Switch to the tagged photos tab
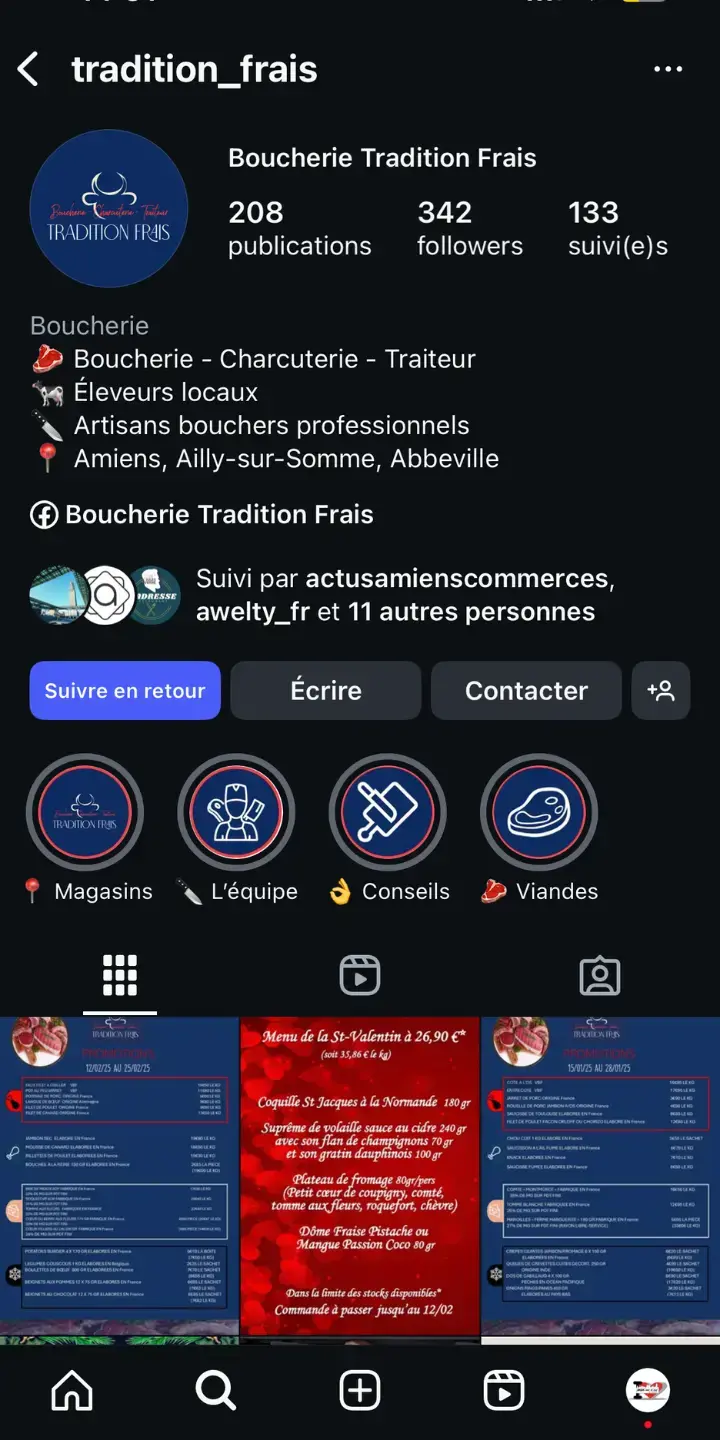 point(600,975)
